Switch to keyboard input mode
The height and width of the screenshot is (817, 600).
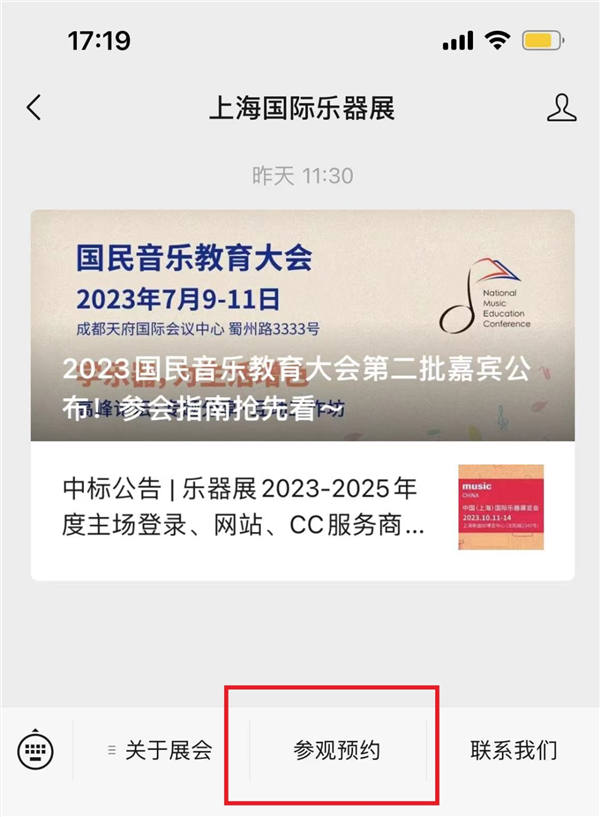(x=35, y=750)
